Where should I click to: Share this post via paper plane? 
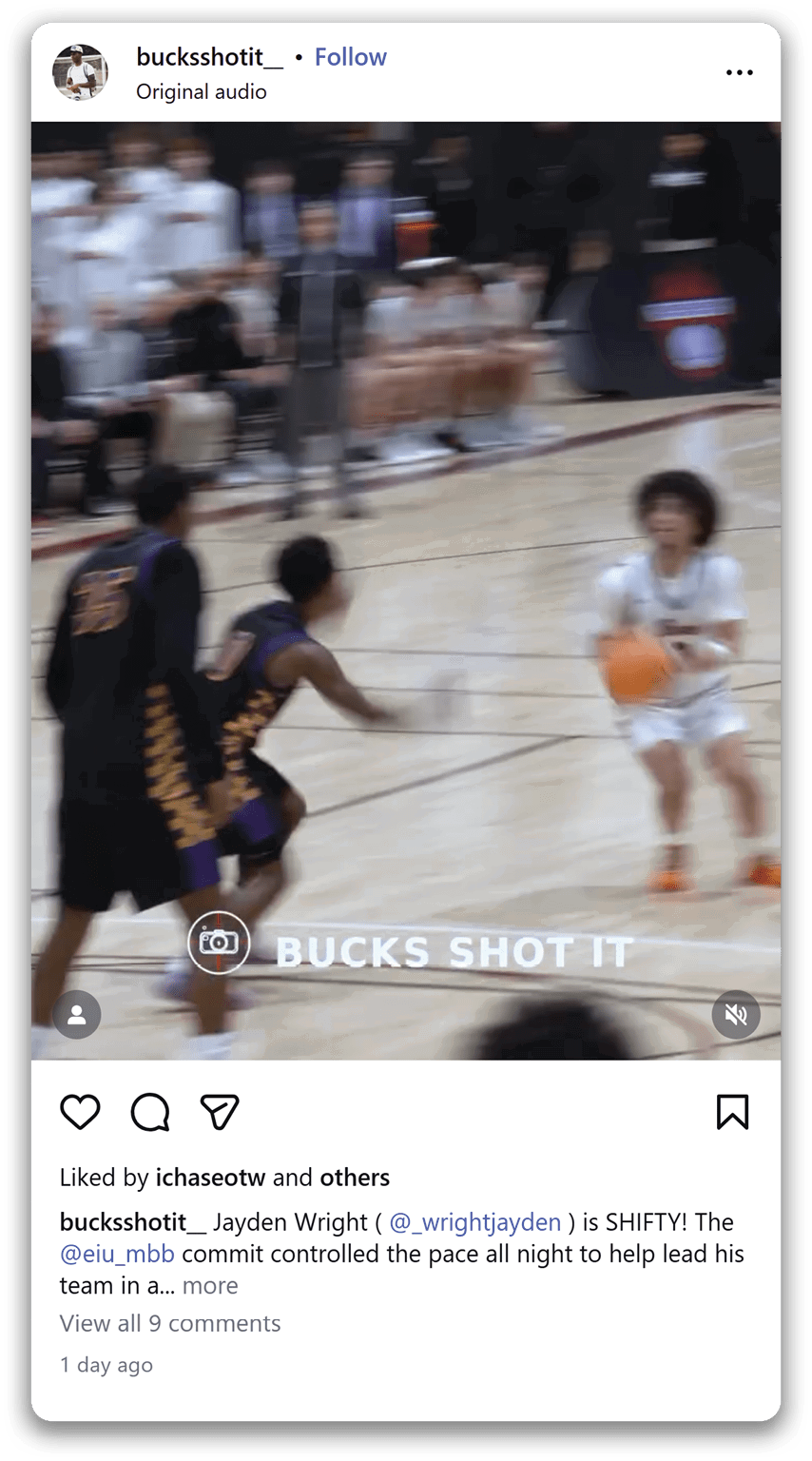coord(220,1112)
